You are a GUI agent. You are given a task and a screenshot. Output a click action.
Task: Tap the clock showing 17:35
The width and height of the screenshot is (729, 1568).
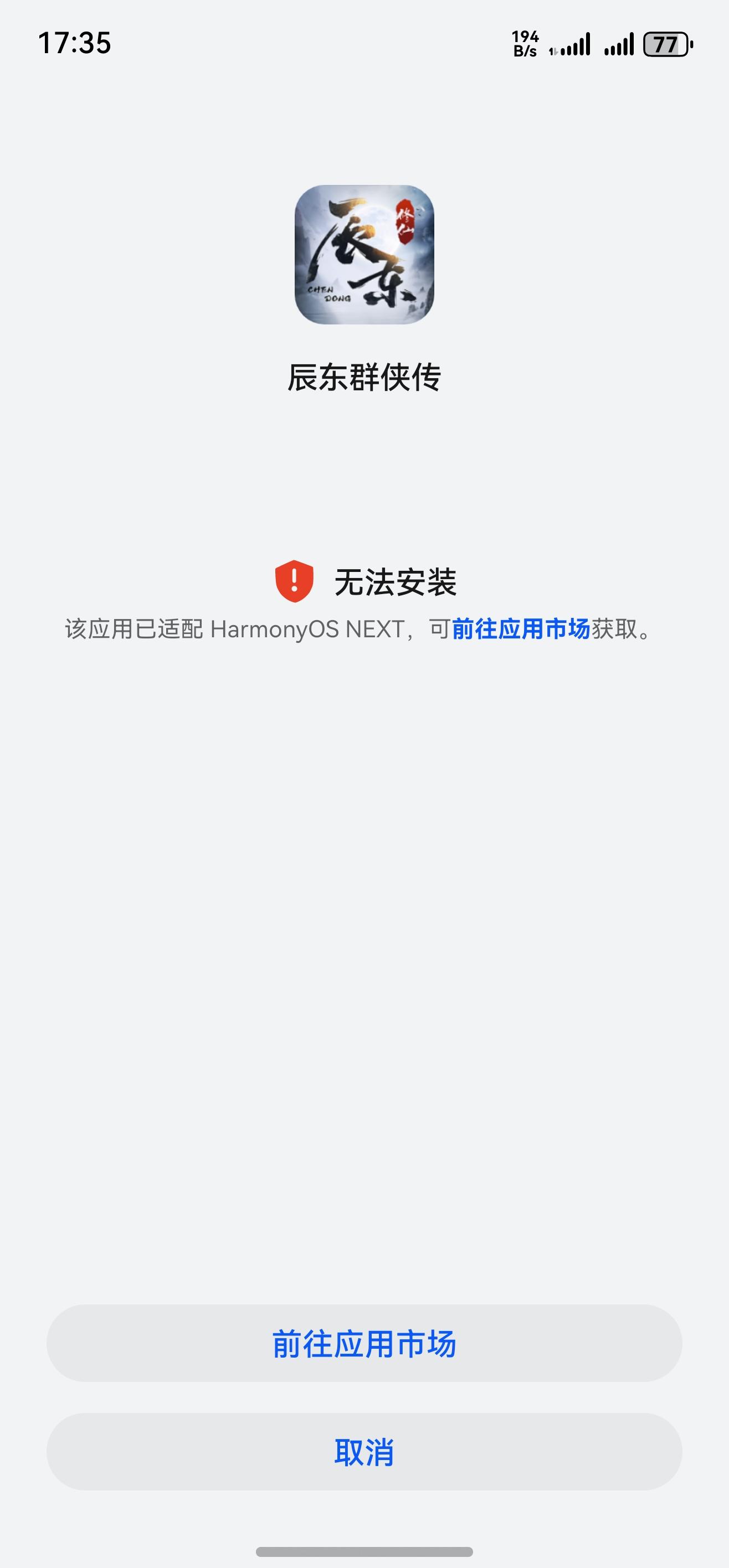tap(73, 43)
